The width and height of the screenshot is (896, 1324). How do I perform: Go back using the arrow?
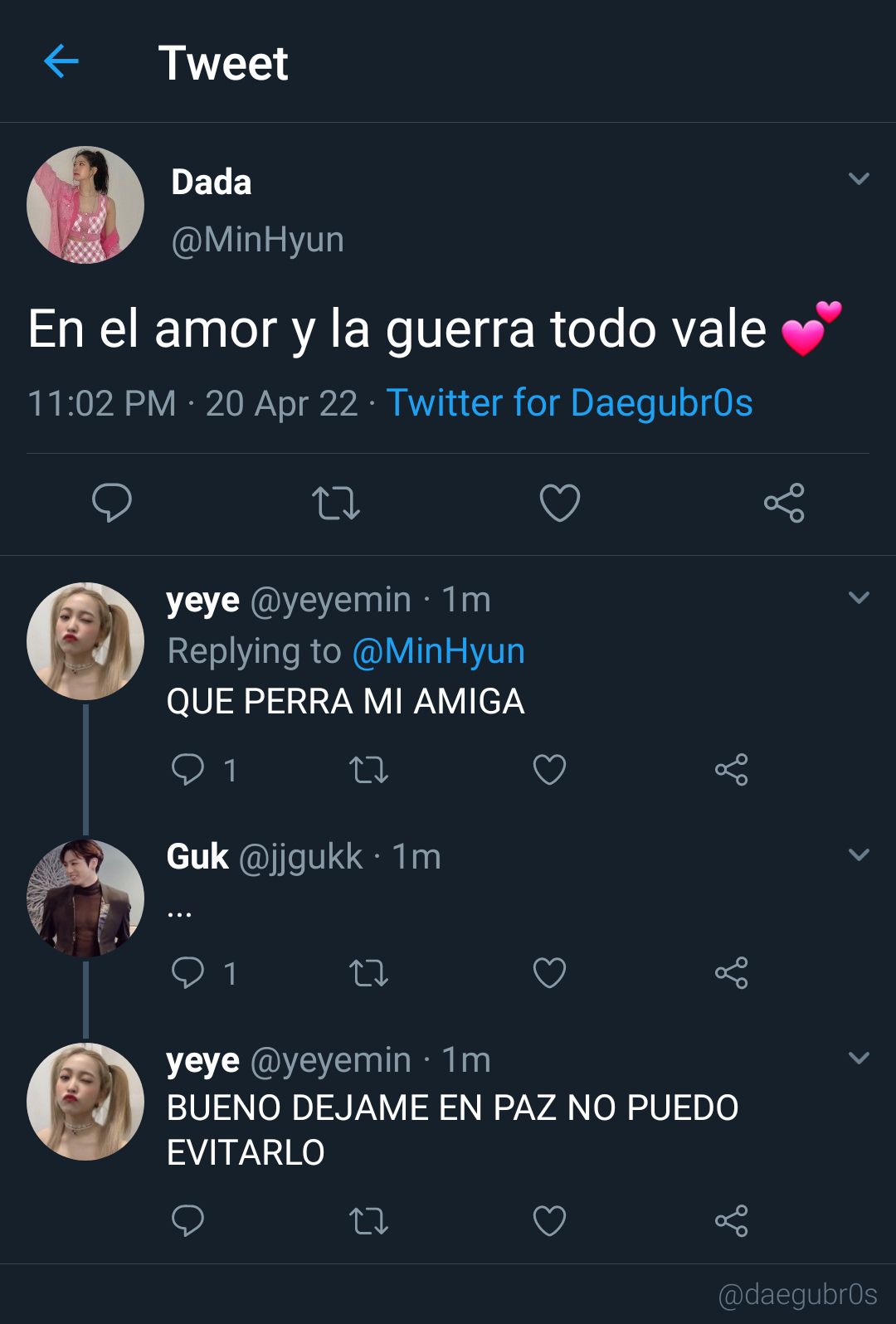click(61, 61)
